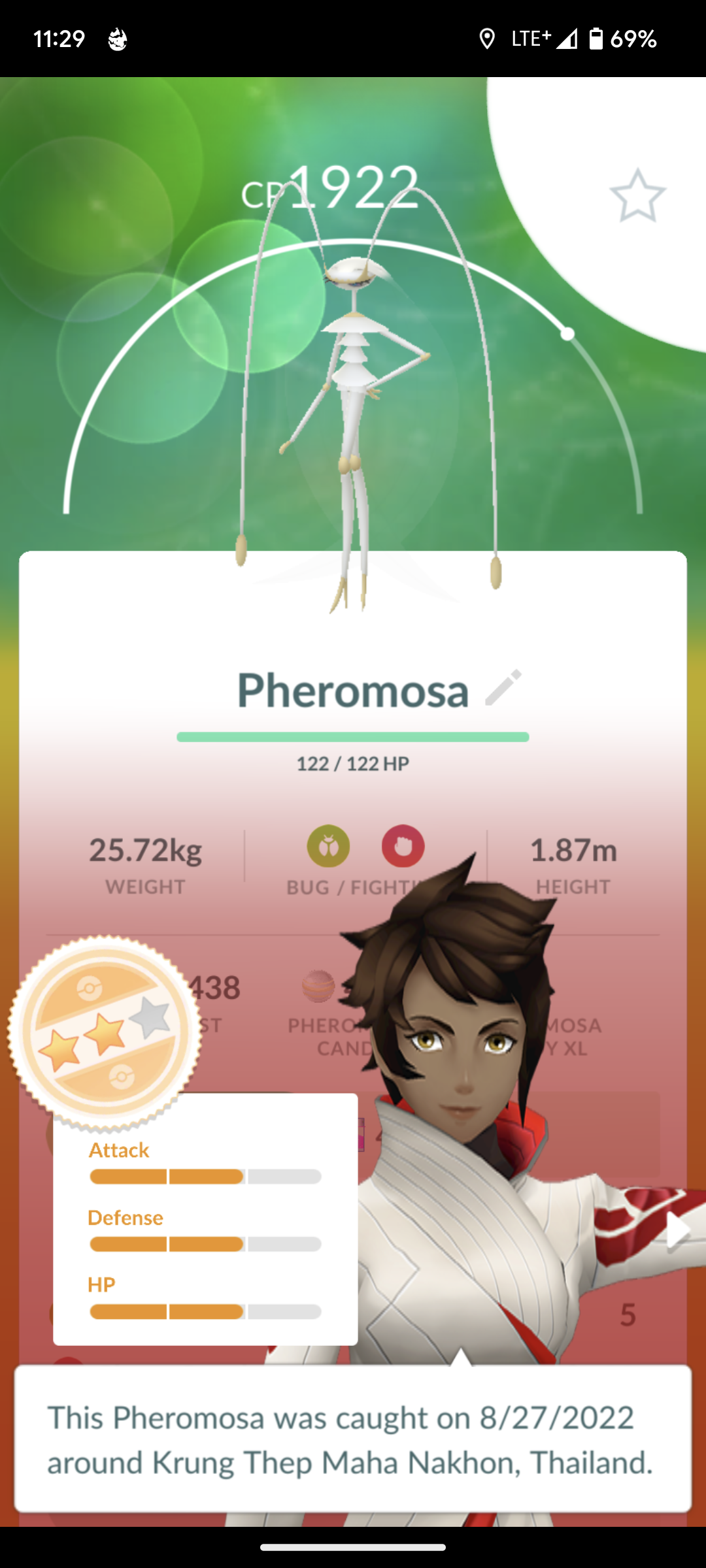Edit Pheromosa's nickname with the pencil icon
The width and height of the screenshot is (706, 1568).
point(503,688)
